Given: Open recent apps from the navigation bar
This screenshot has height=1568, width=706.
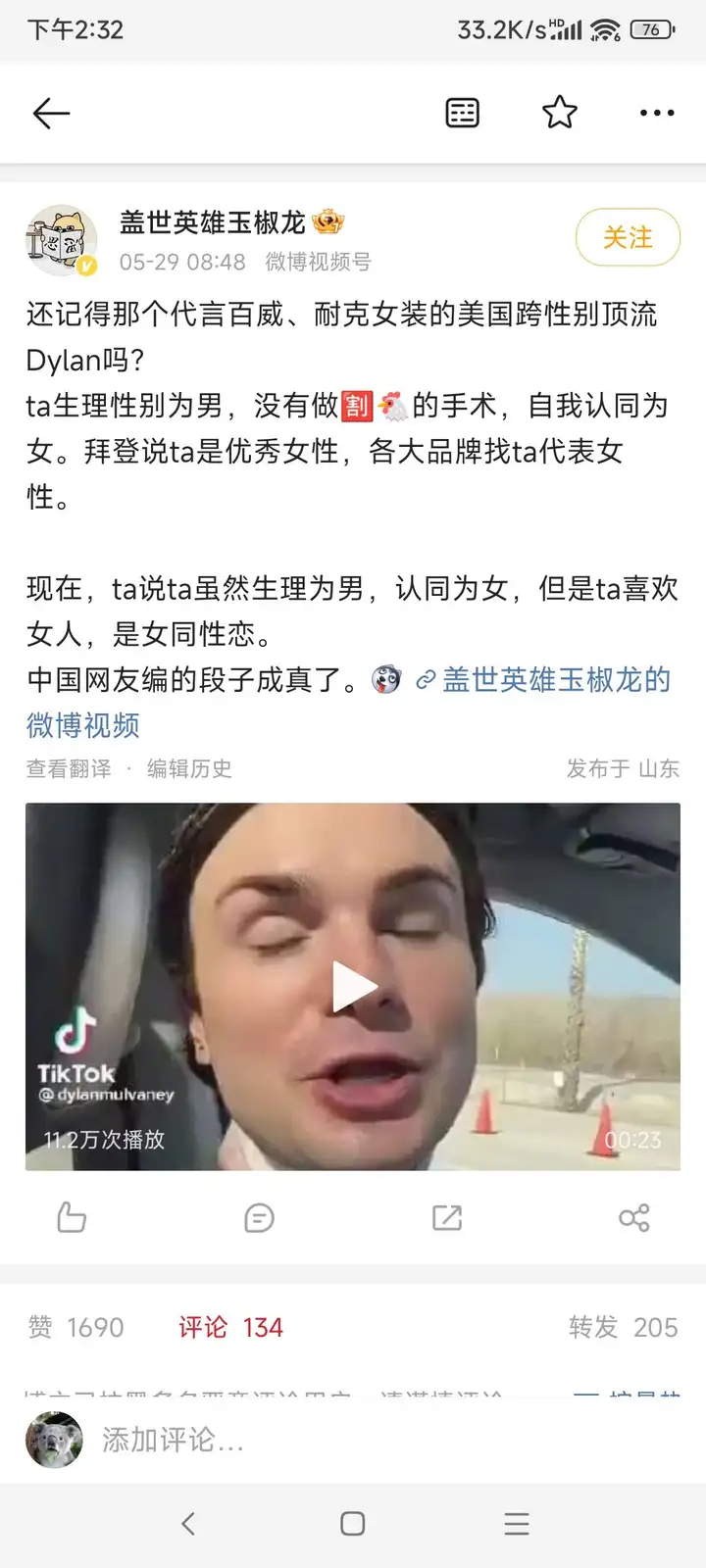Looking at the screenshot, I should click(517, 1523).
